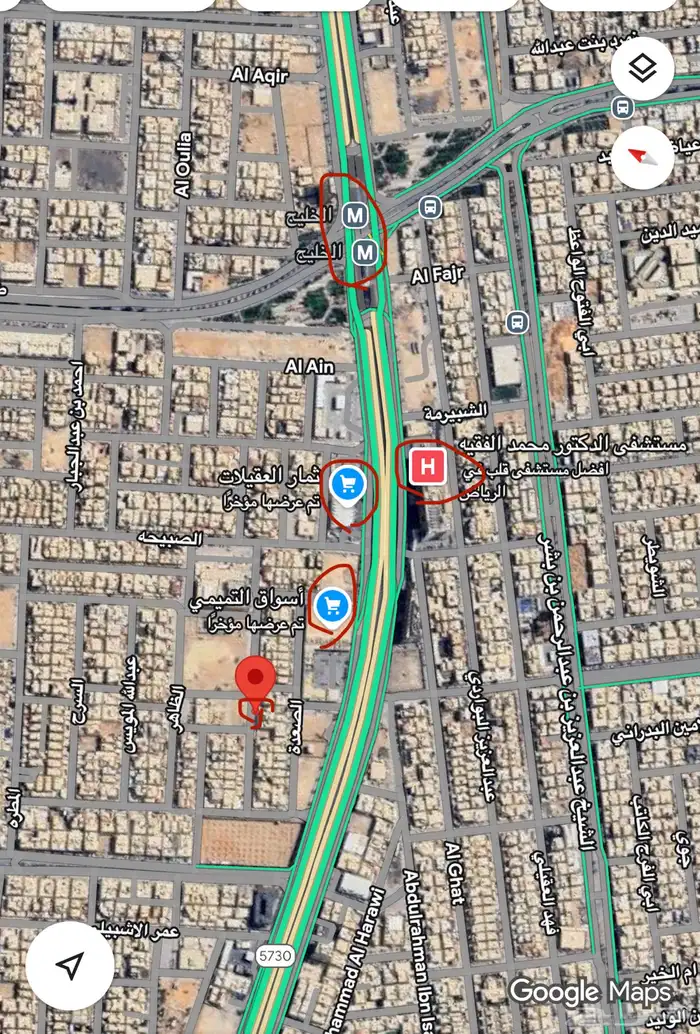Open the map layers selector
Viewport: 700px width, 1034px height.
(643, 69)
